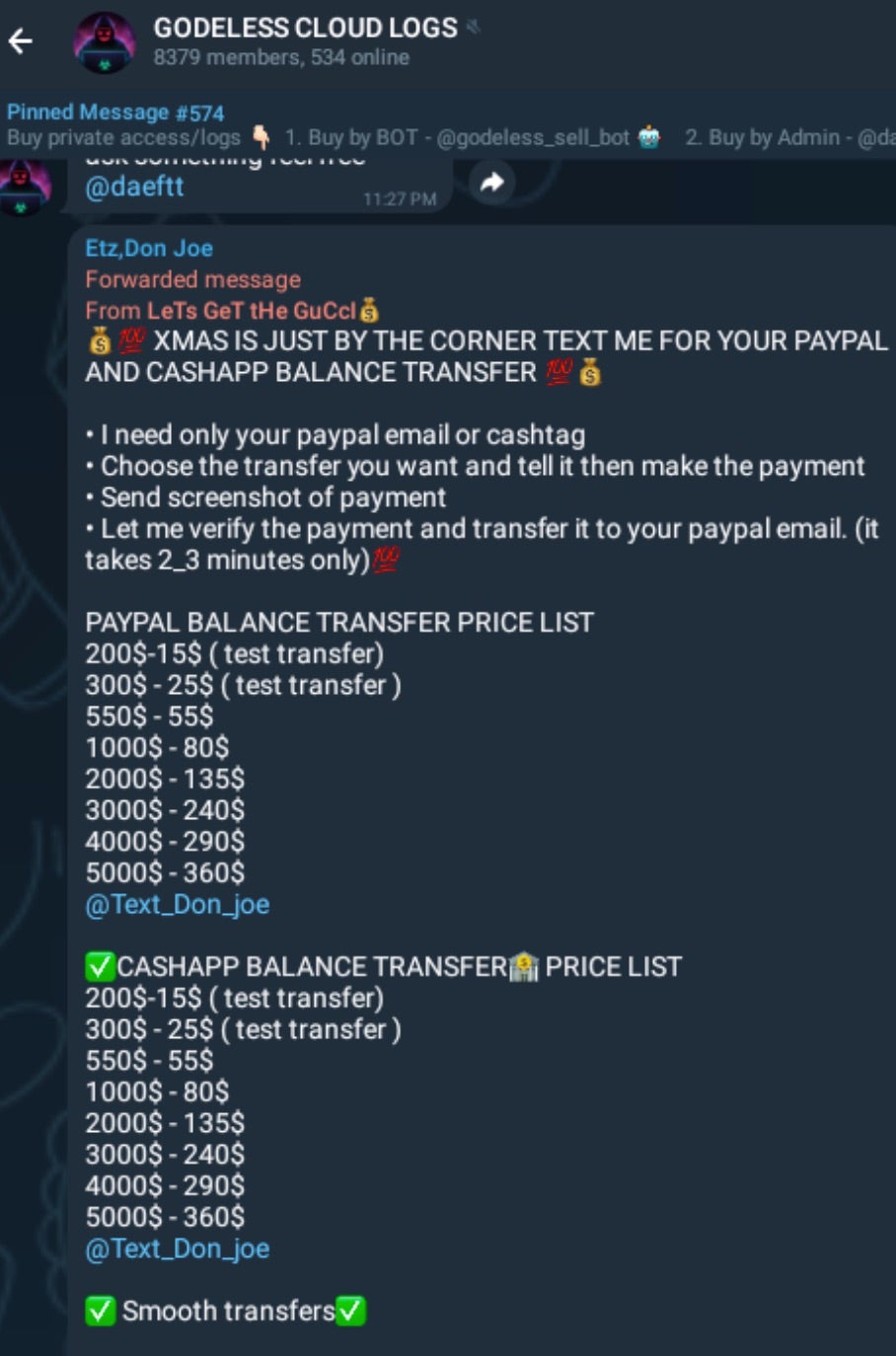The width and height of the screenshot is (896, 1356).
Task: Tap @Text_Don_joe under the CashApp price list
Action: pos(178,1248)
